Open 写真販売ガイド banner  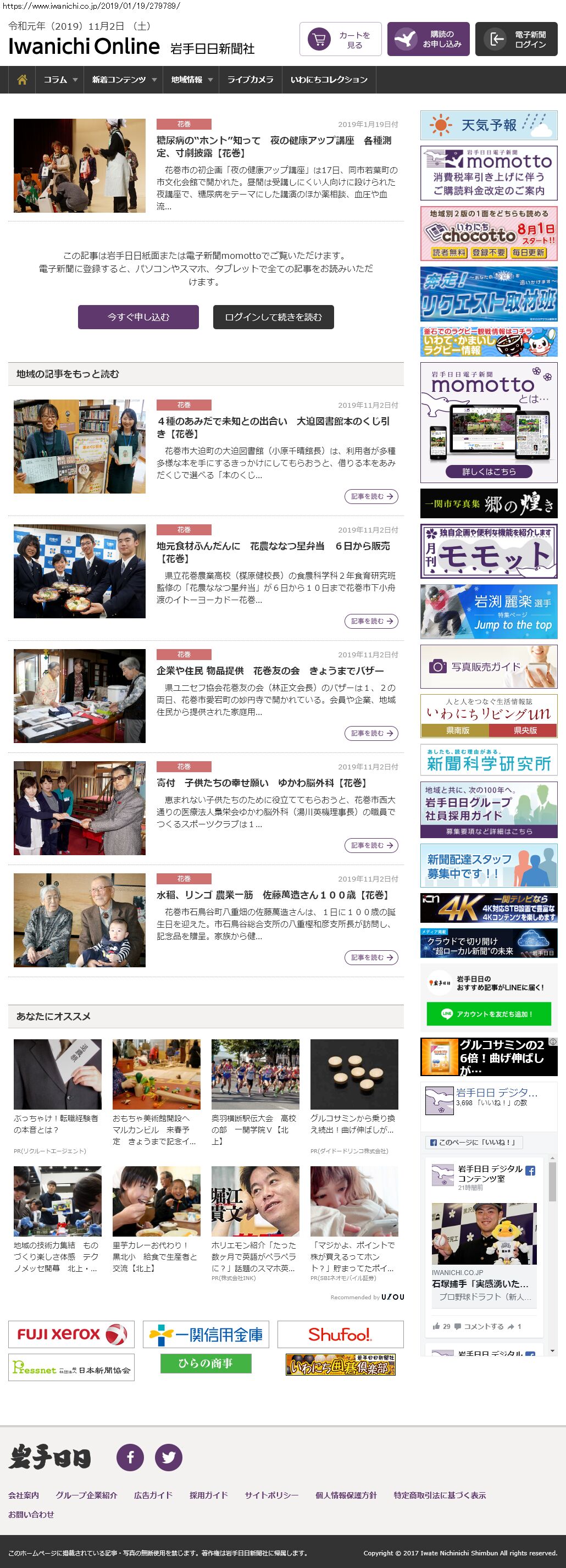[x=489, y=667]
